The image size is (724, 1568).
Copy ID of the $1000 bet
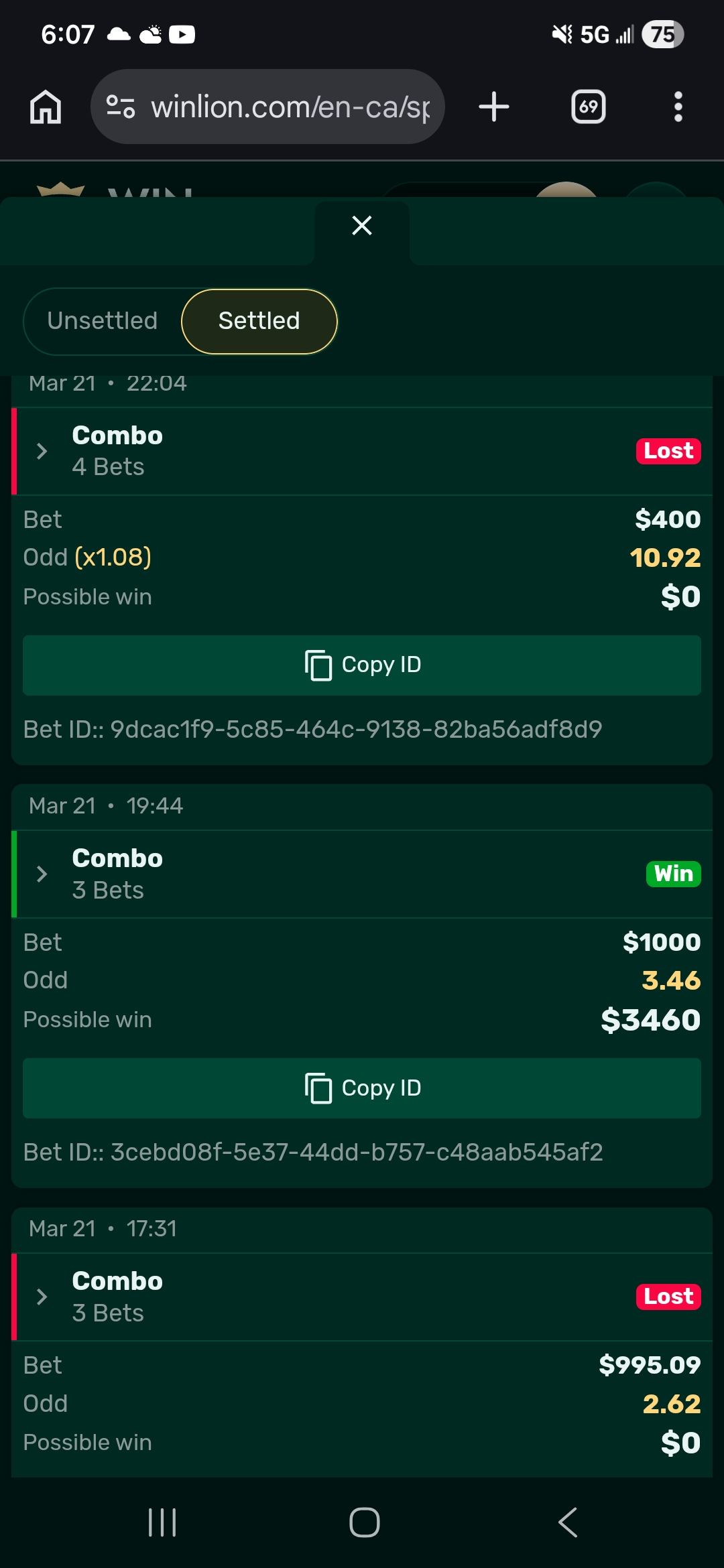[362, 1088]
